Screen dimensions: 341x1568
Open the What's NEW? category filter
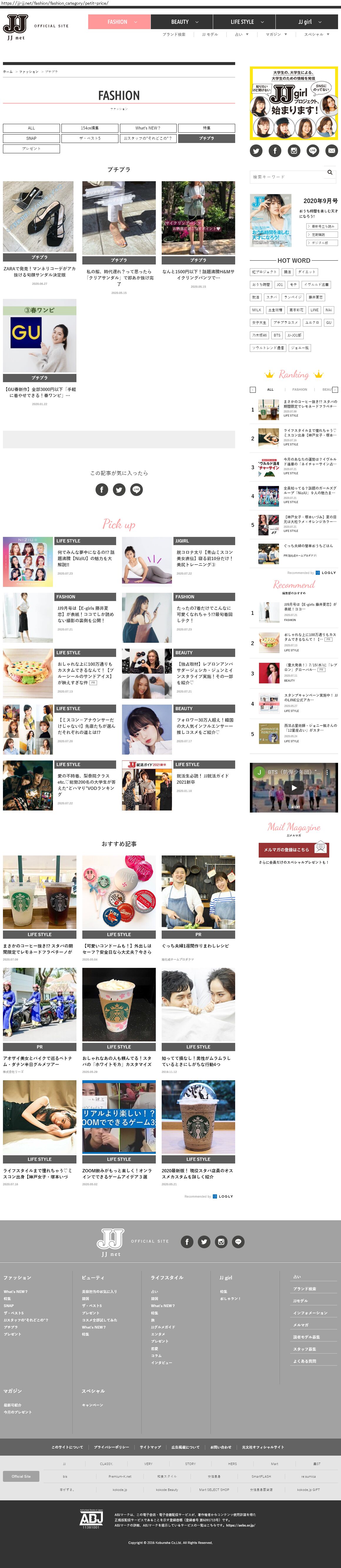[x=148, y=128]
